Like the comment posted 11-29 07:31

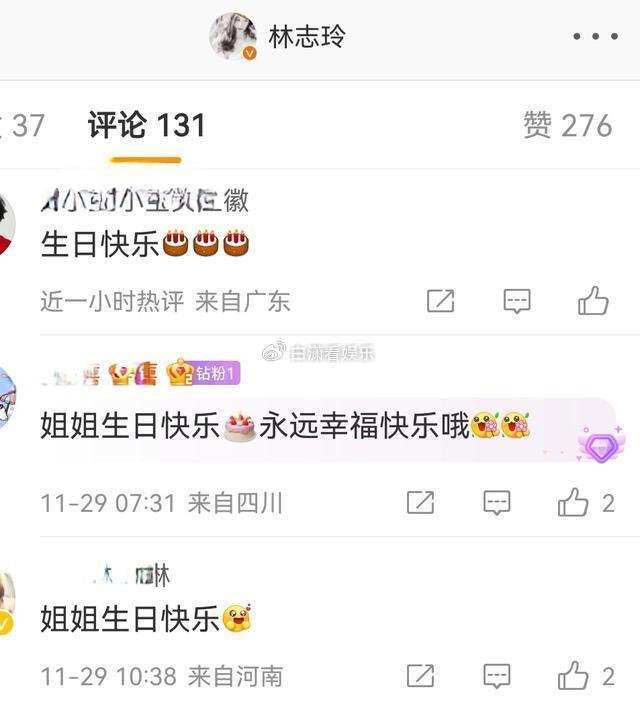click(574, 503)
